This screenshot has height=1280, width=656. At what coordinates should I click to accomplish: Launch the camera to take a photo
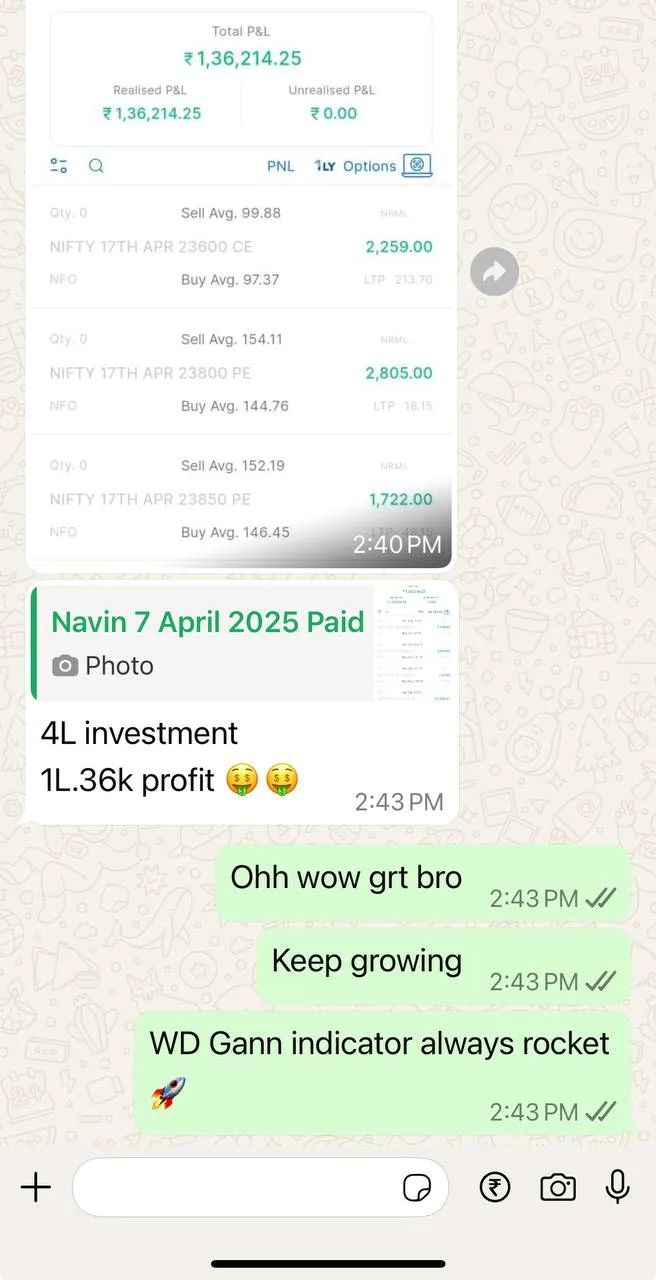557,1187
